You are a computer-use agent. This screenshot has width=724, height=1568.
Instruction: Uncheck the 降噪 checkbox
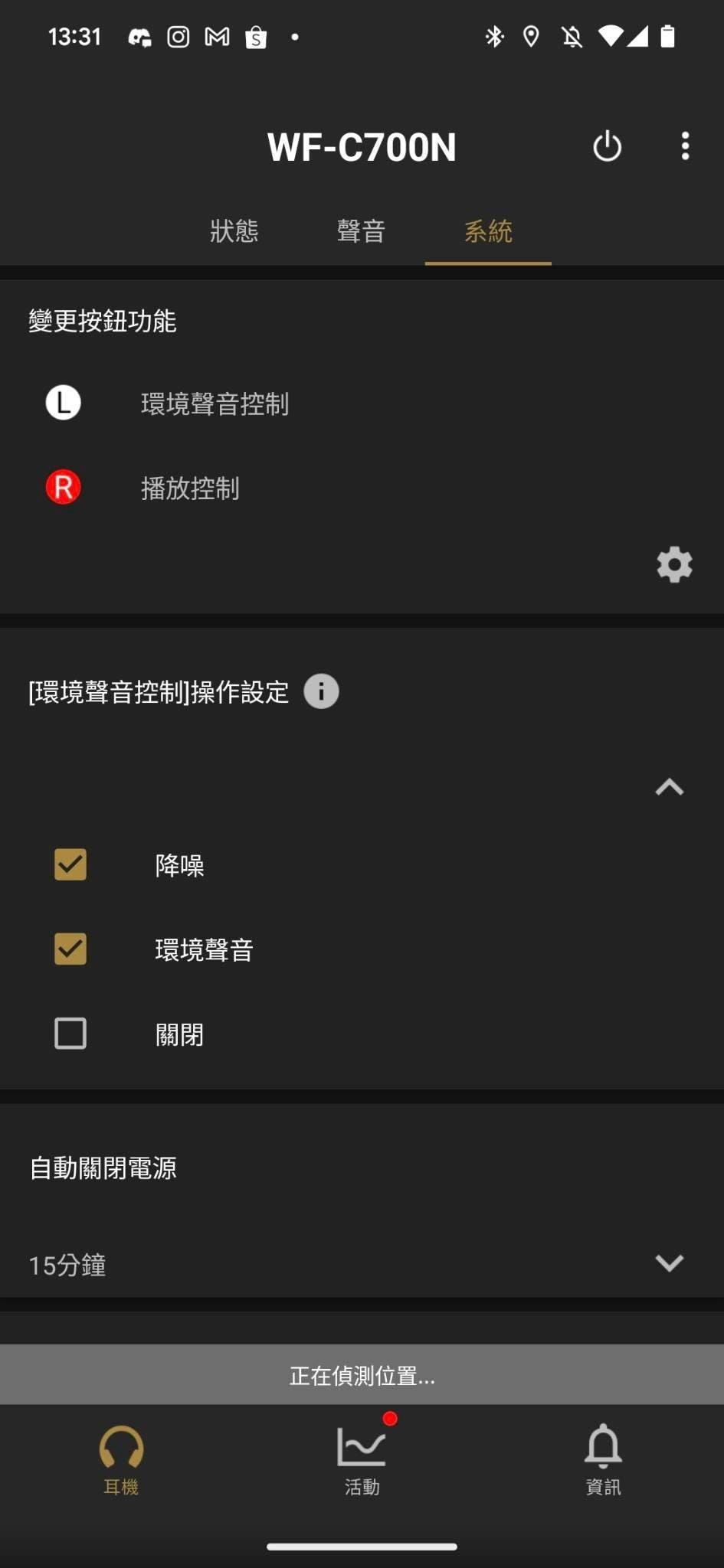pyautogui.click(x=70, y=864)
